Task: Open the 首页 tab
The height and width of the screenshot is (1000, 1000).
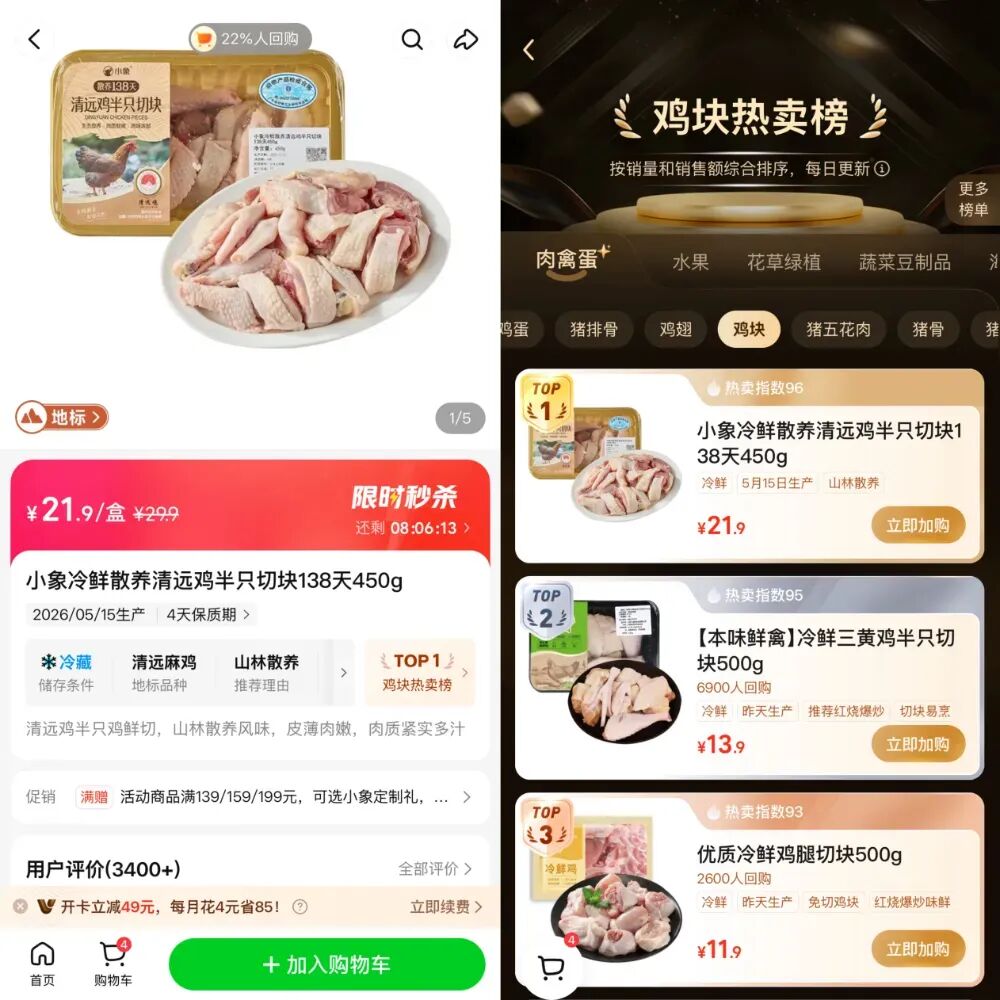Action: pyautogui.click(x=42, y=964)
